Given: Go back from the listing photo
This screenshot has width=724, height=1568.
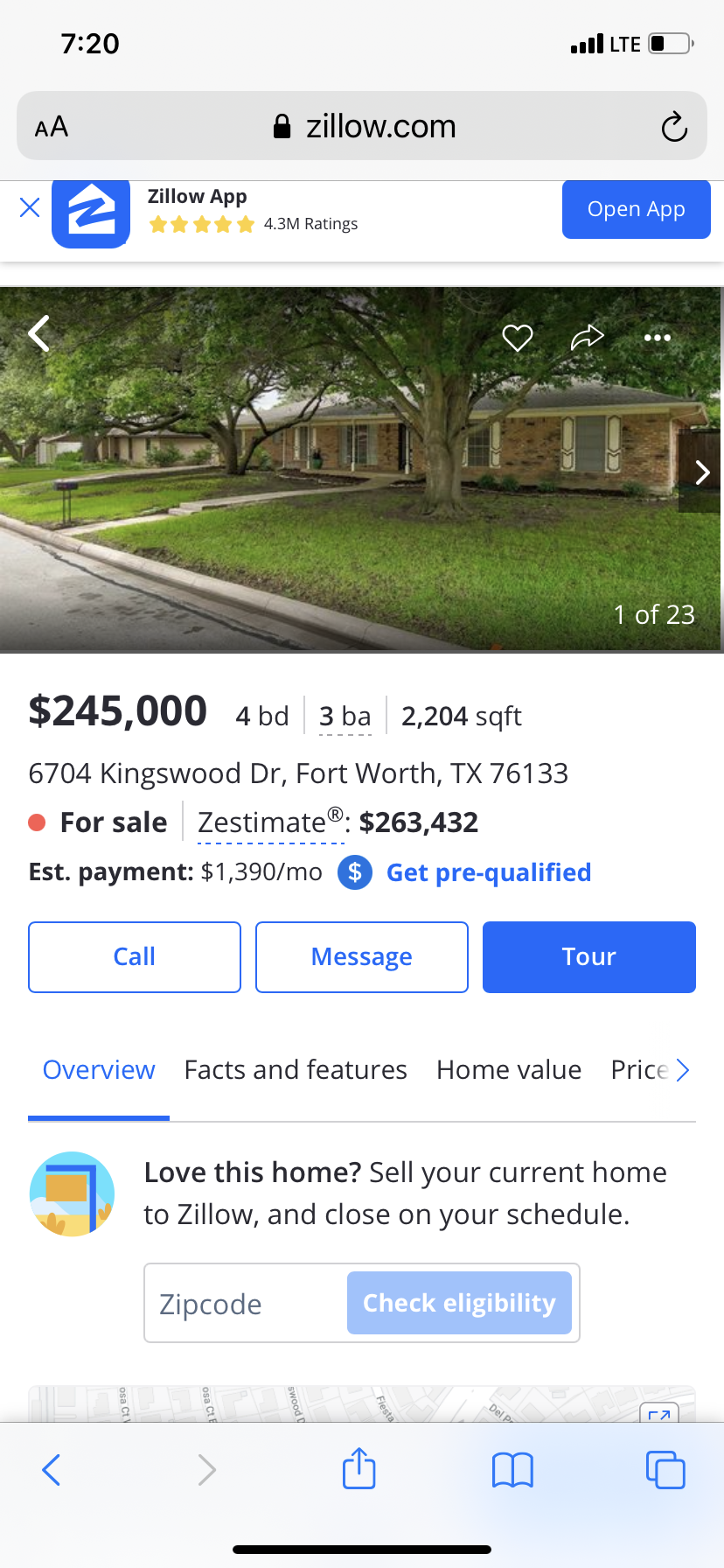Looking at the screenshot, I should (39, 334).
